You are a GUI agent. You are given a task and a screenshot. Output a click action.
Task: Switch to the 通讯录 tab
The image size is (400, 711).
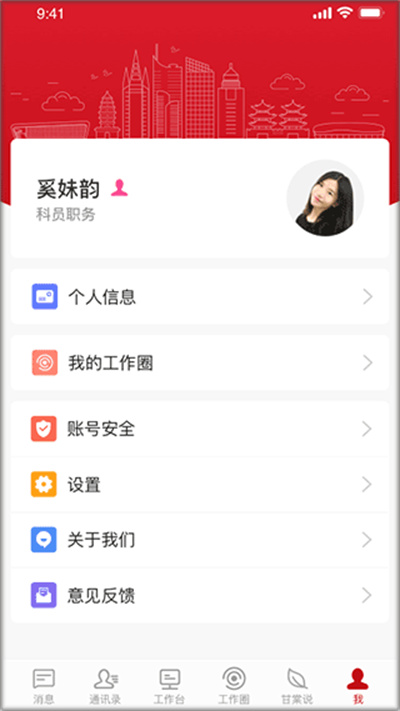(x=105, y=686)
